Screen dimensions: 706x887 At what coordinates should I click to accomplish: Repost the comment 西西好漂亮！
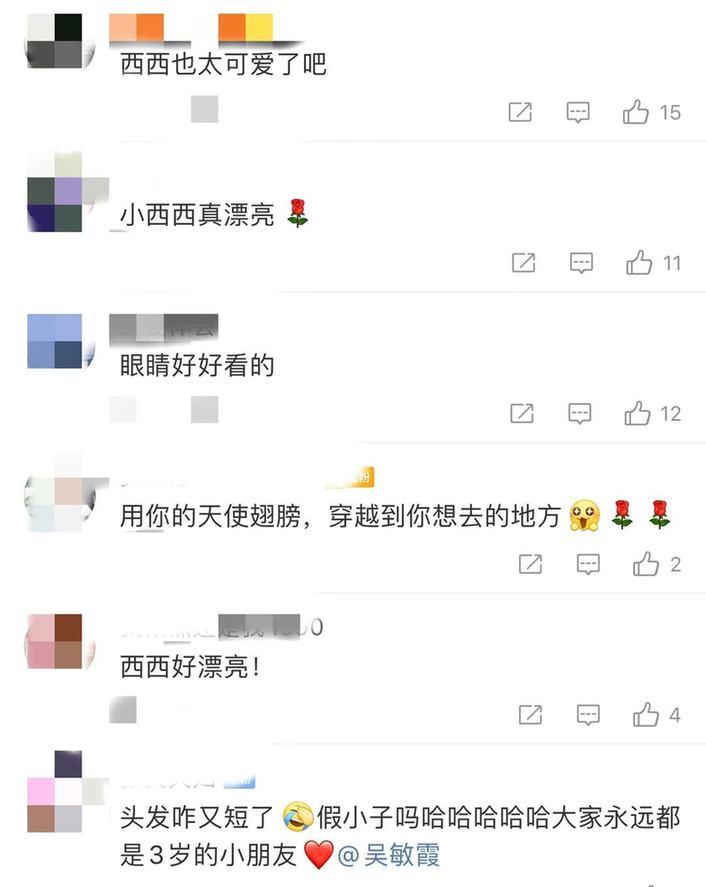coord(530,714)
